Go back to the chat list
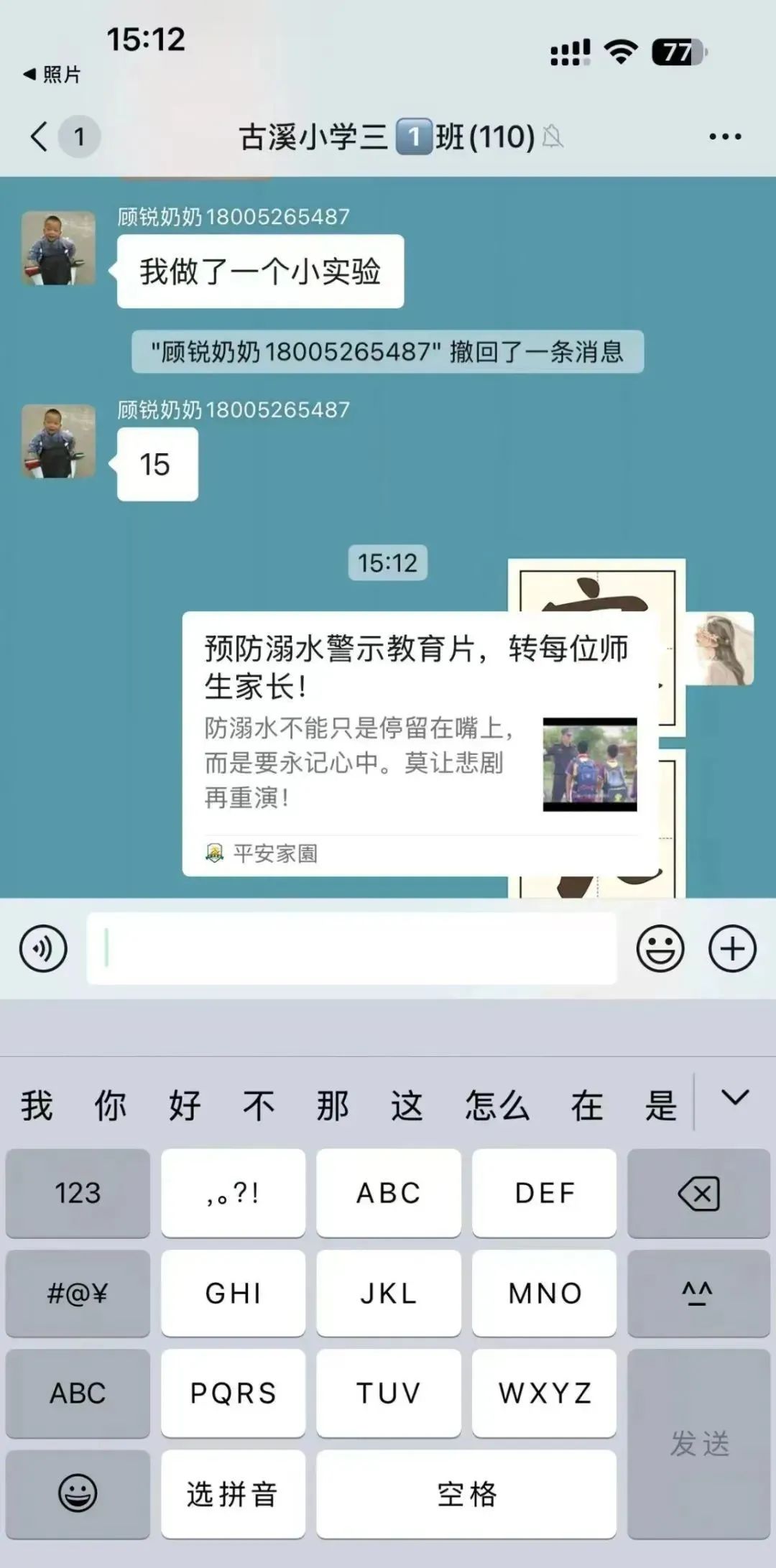Viewport: 776px width, 1568px height. pyautogui.click(x=40, y=136)
